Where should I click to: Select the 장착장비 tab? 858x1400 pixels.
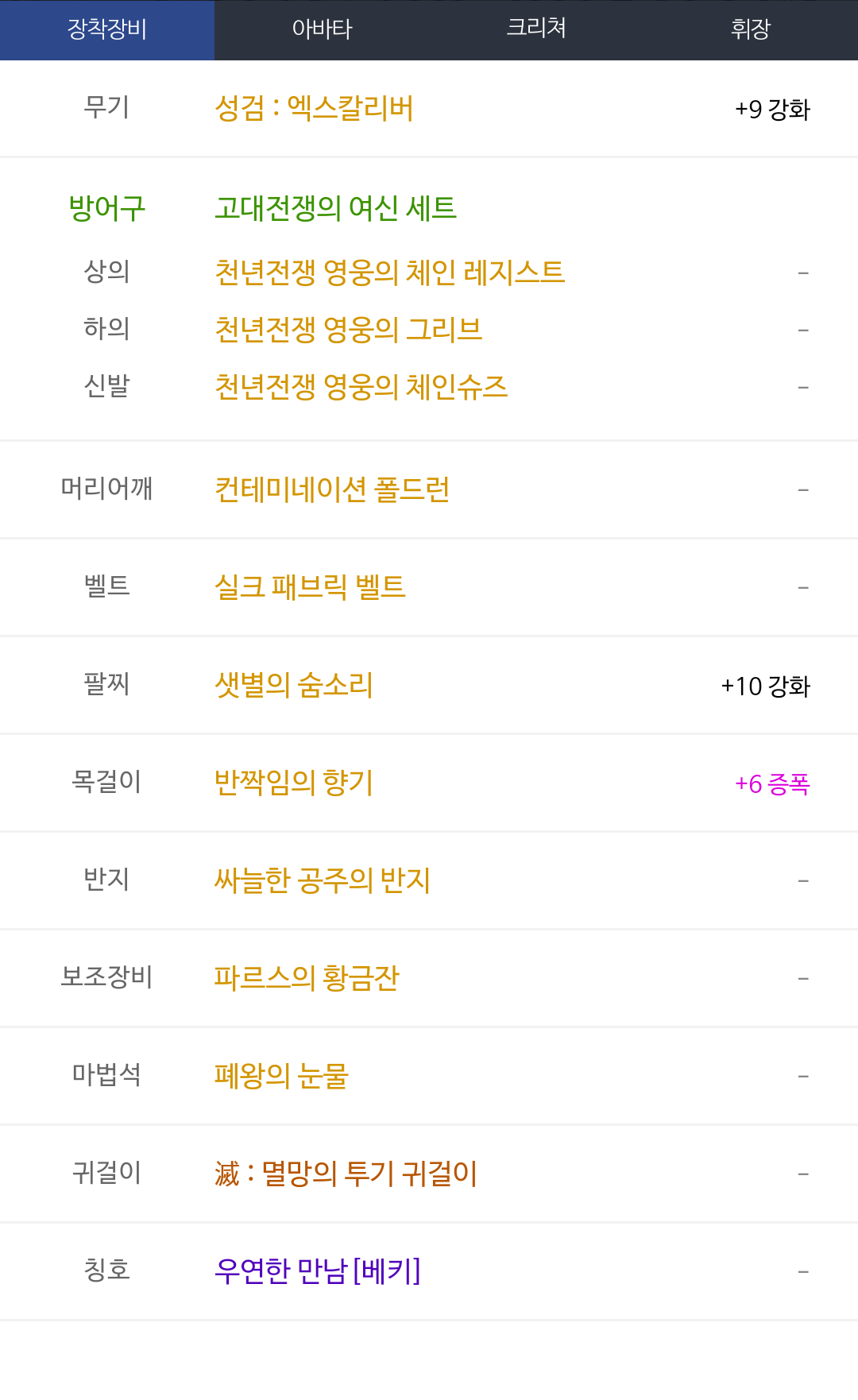[x=107, y=29]
